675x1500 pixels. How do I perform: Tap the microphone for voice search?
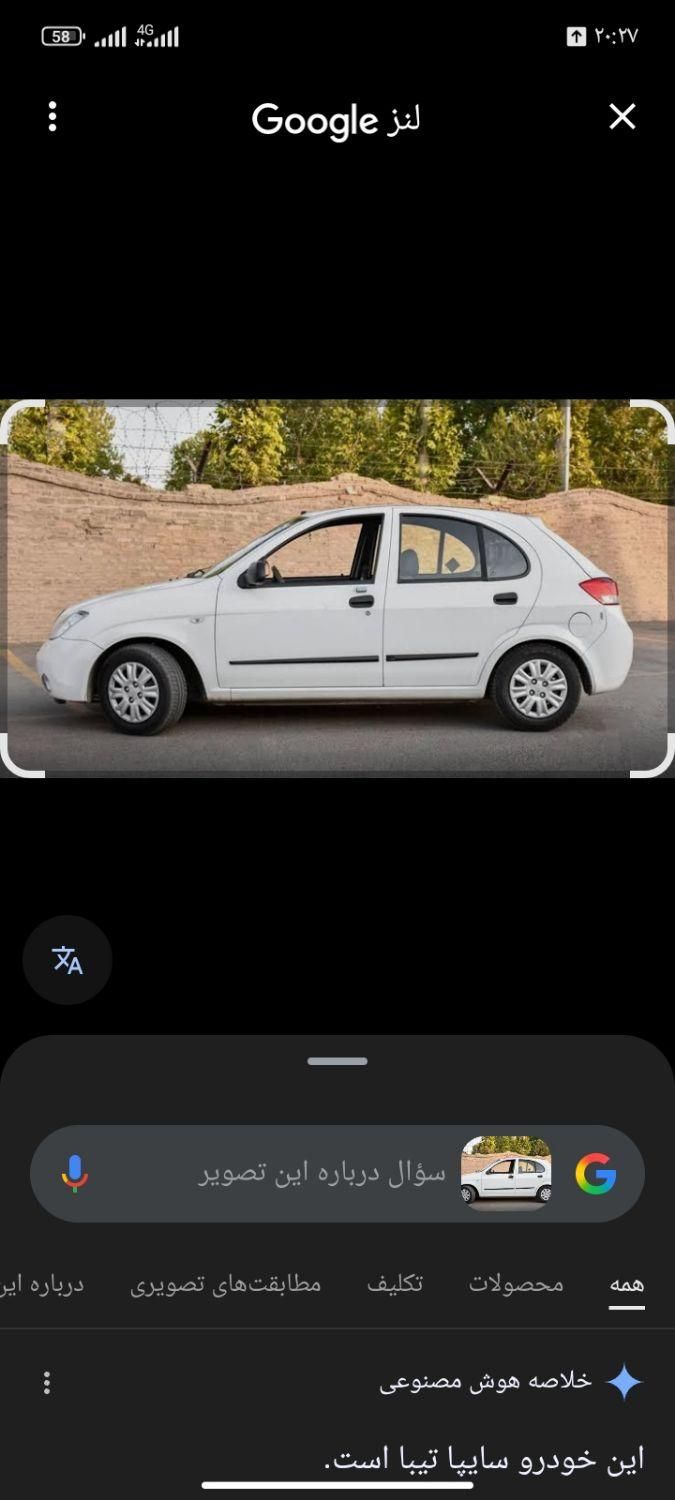pyautogui.click(x=74, y=1173)
